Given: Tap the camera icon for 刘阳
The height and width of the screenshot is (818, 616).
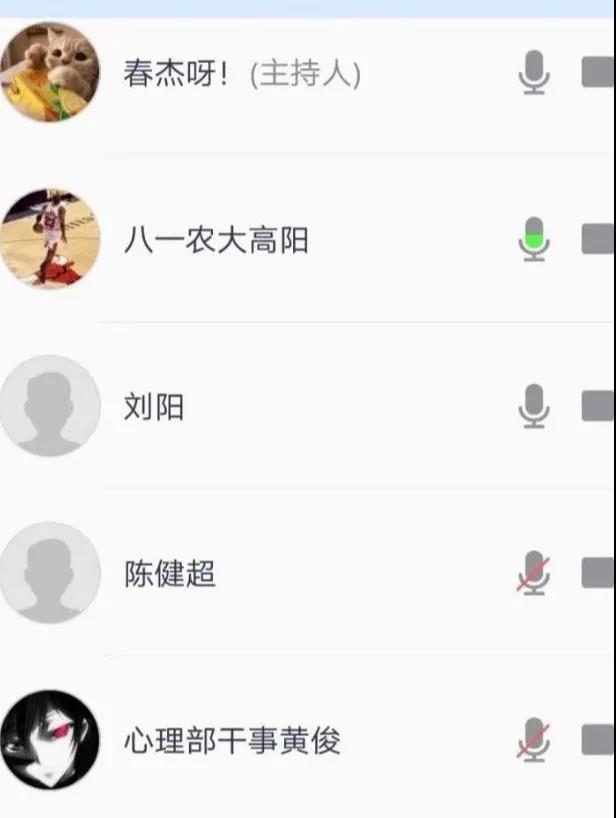Looking at the screenshot, I should (x=598, y=407).
